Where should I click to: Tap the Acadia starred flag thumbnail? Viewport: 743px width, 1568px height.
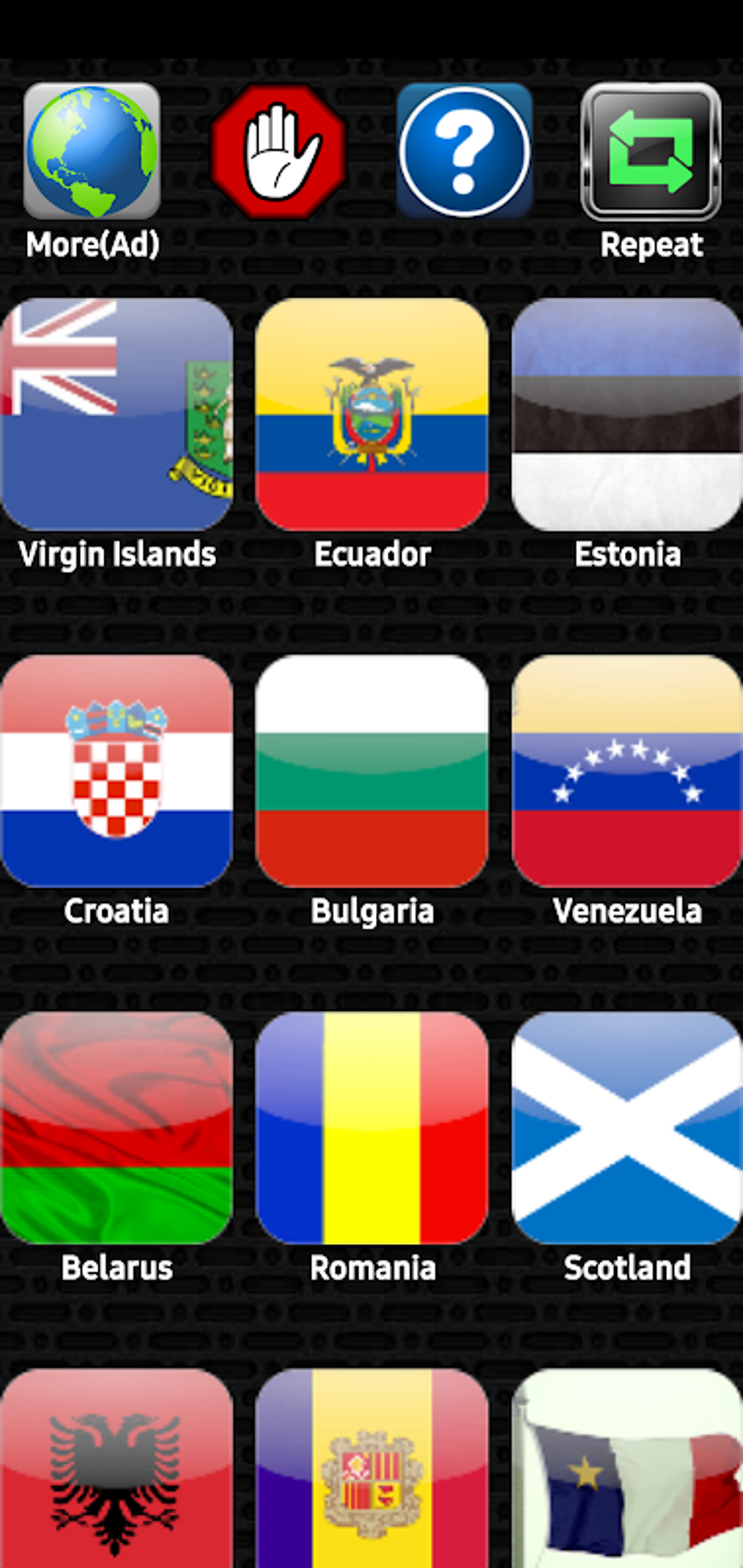pyautogui.click(x=626, y=1486)
